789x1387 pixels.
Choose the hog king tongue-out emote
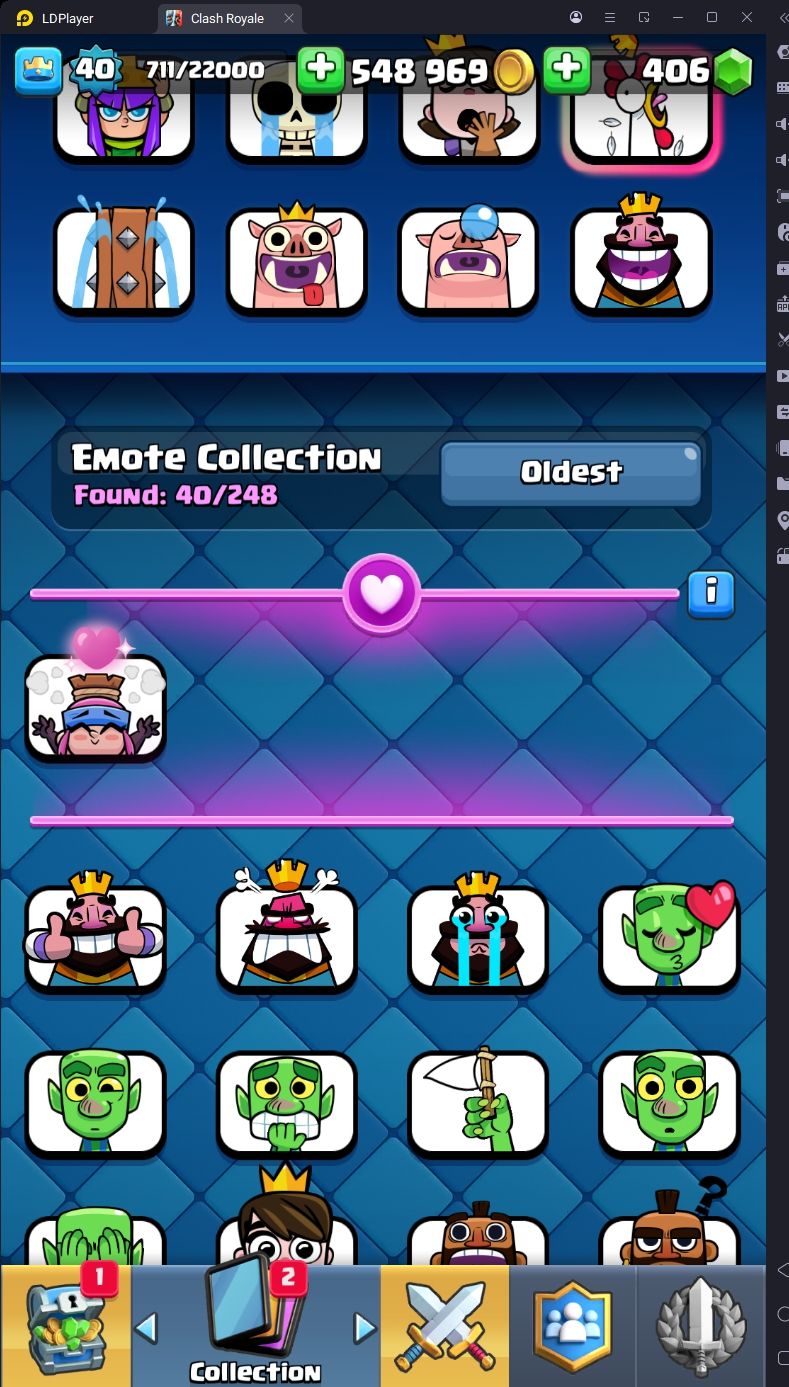click(297, 261)
